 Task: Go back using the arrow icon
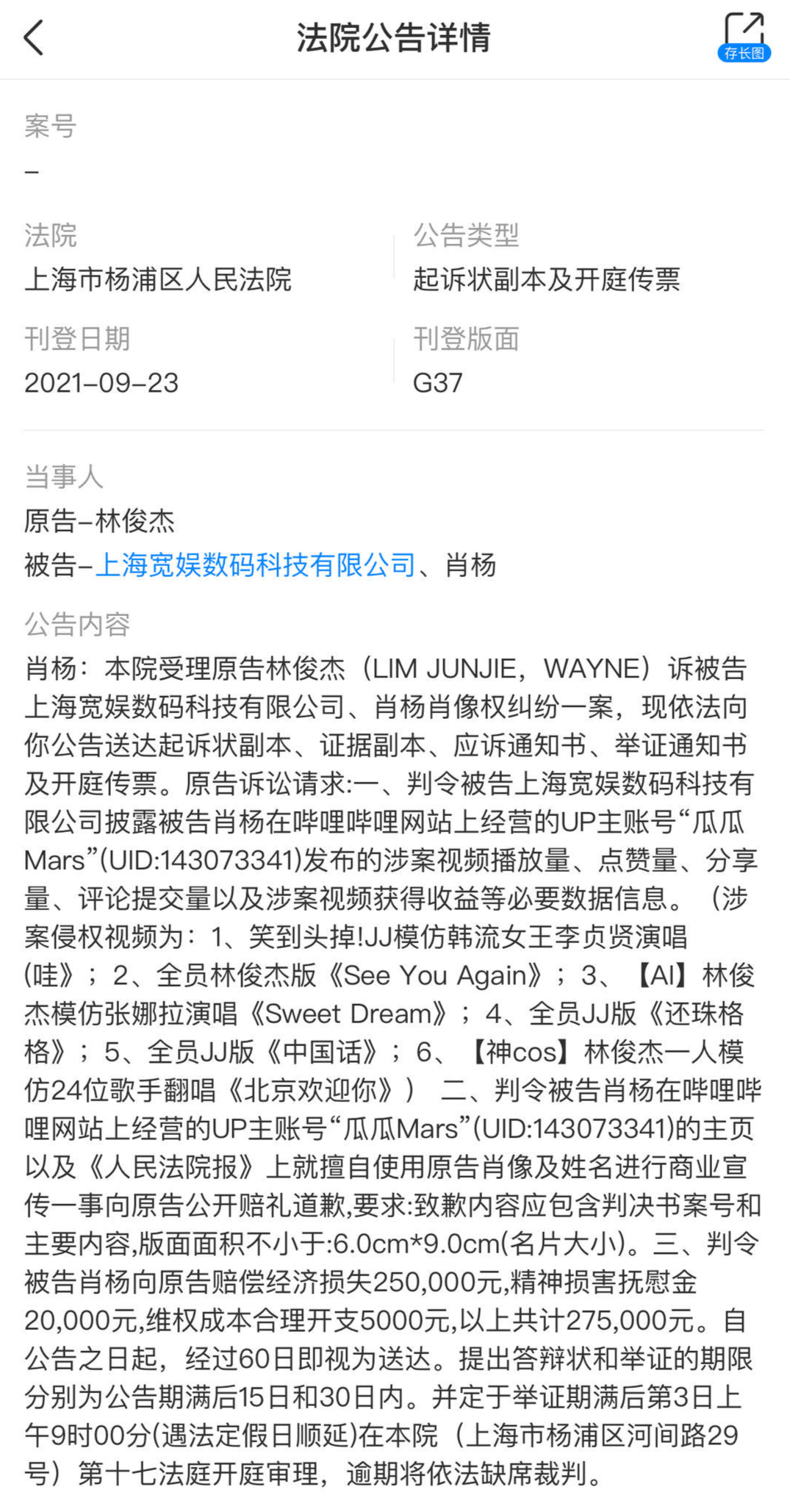tap(34, 37)
